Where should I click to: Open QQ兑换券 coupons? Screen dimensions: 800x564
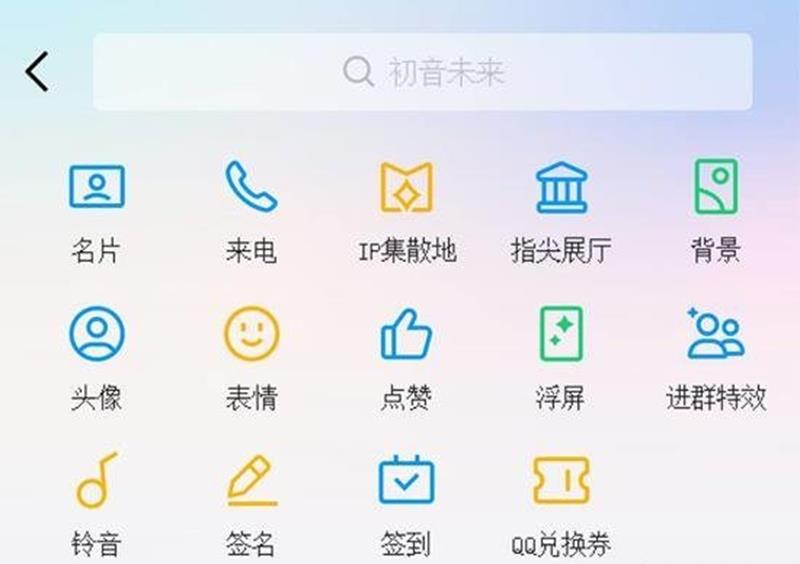561,482
